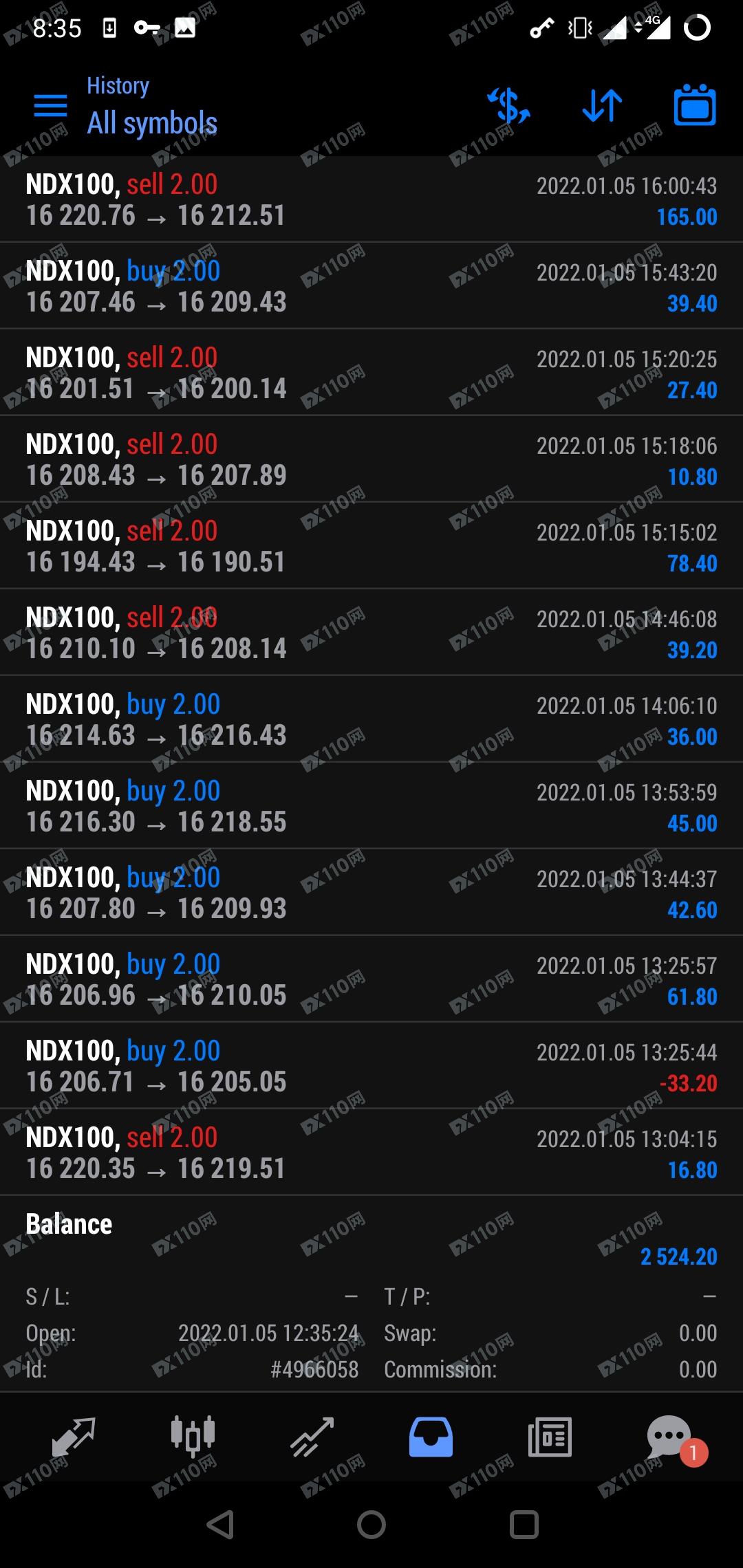Open the sell trade with profit 78.40
Image resolution: width=743 pixels, height=1568 pixels.
click(x=371, y=546)
